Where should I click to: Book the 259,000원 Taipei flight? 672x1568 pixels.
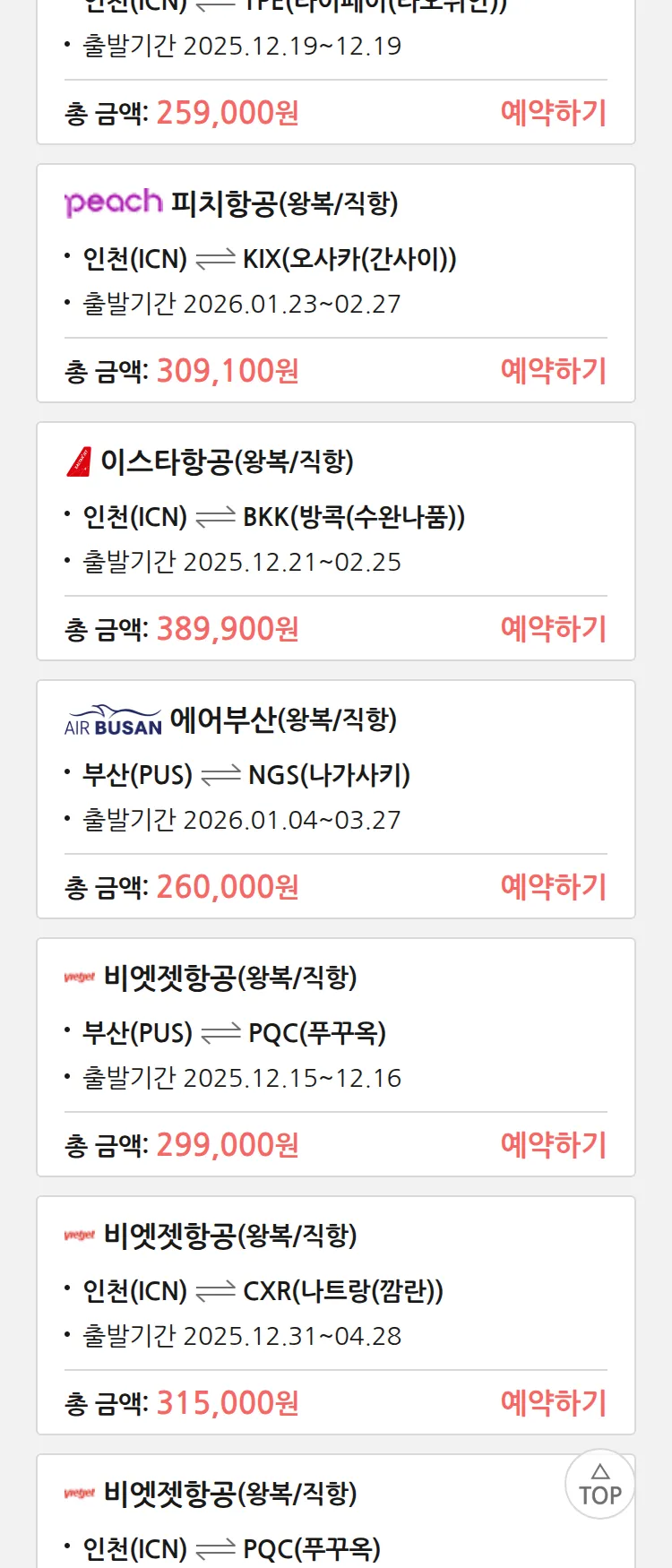pos(553,113)
